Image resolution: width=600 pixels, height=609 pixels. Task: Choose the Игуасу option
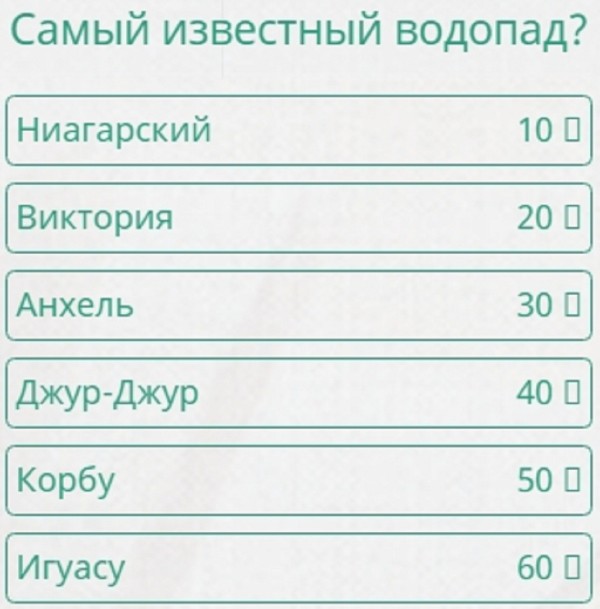point(299,568)
